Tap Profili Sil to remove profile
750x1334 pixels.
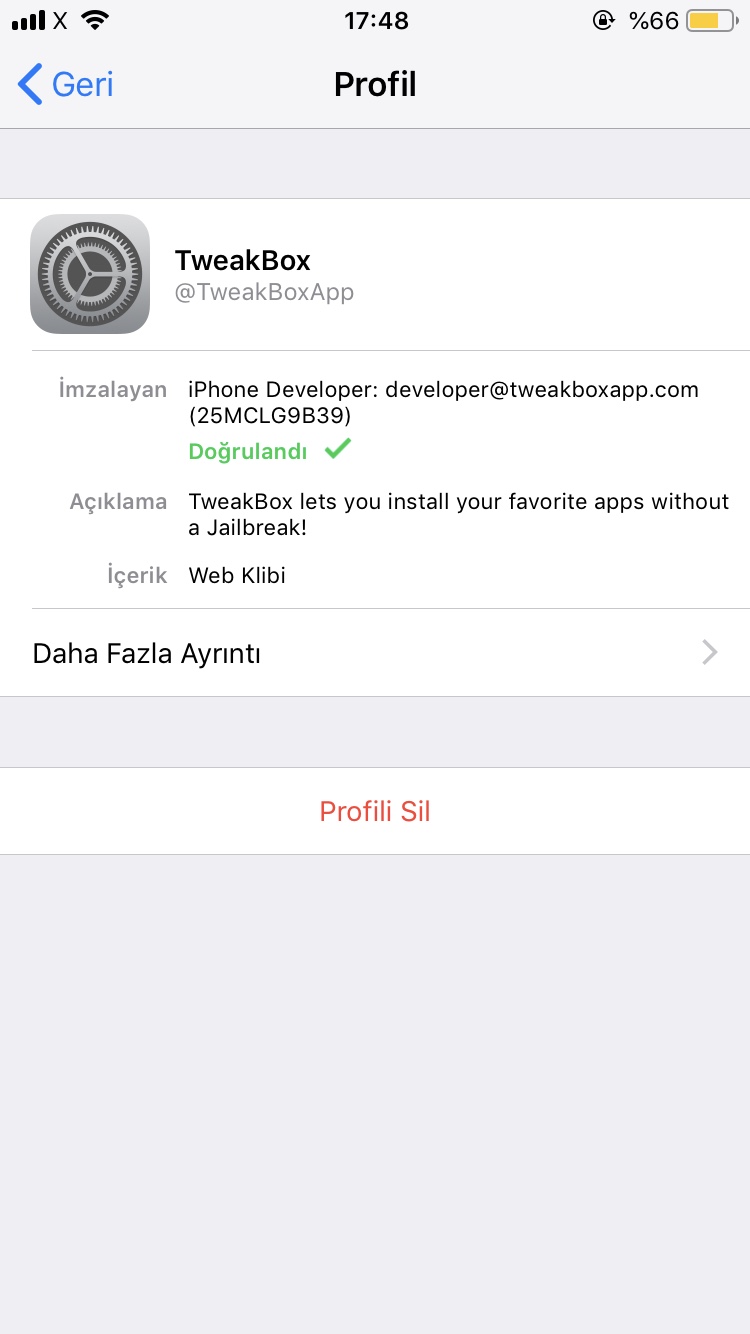click(x=375, y=811)
